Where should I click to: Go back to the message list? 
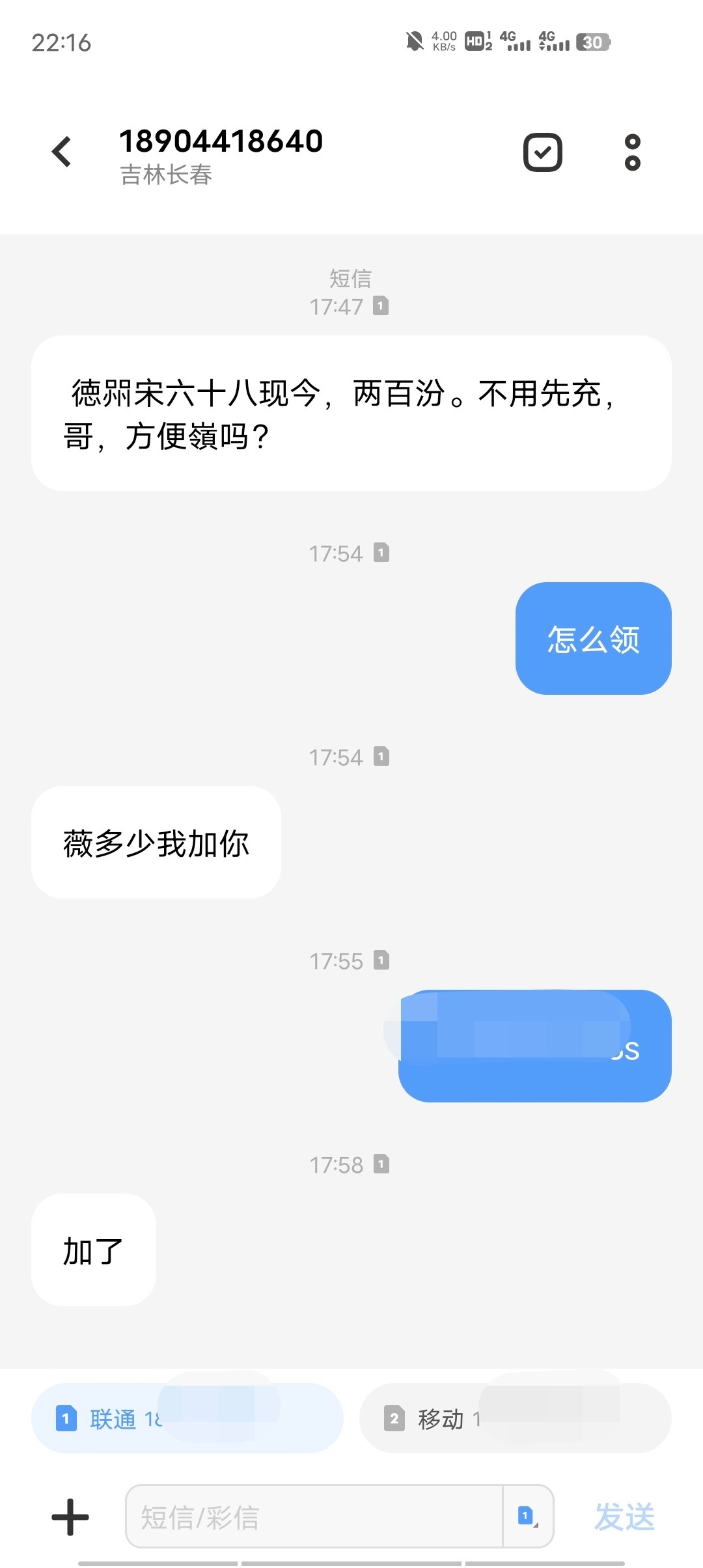point(62,152)
